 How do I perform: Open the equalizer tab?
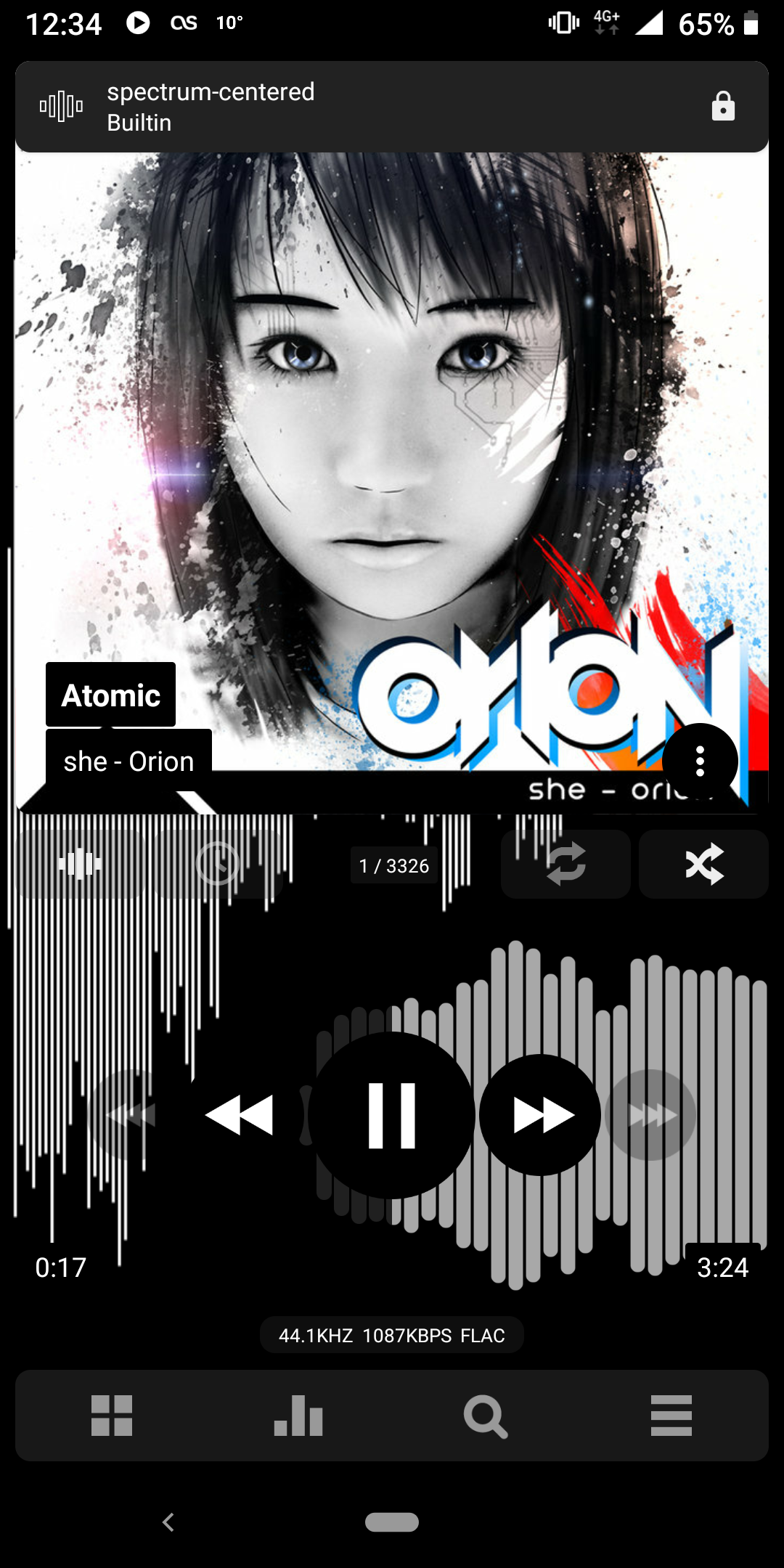point(298,1416)
